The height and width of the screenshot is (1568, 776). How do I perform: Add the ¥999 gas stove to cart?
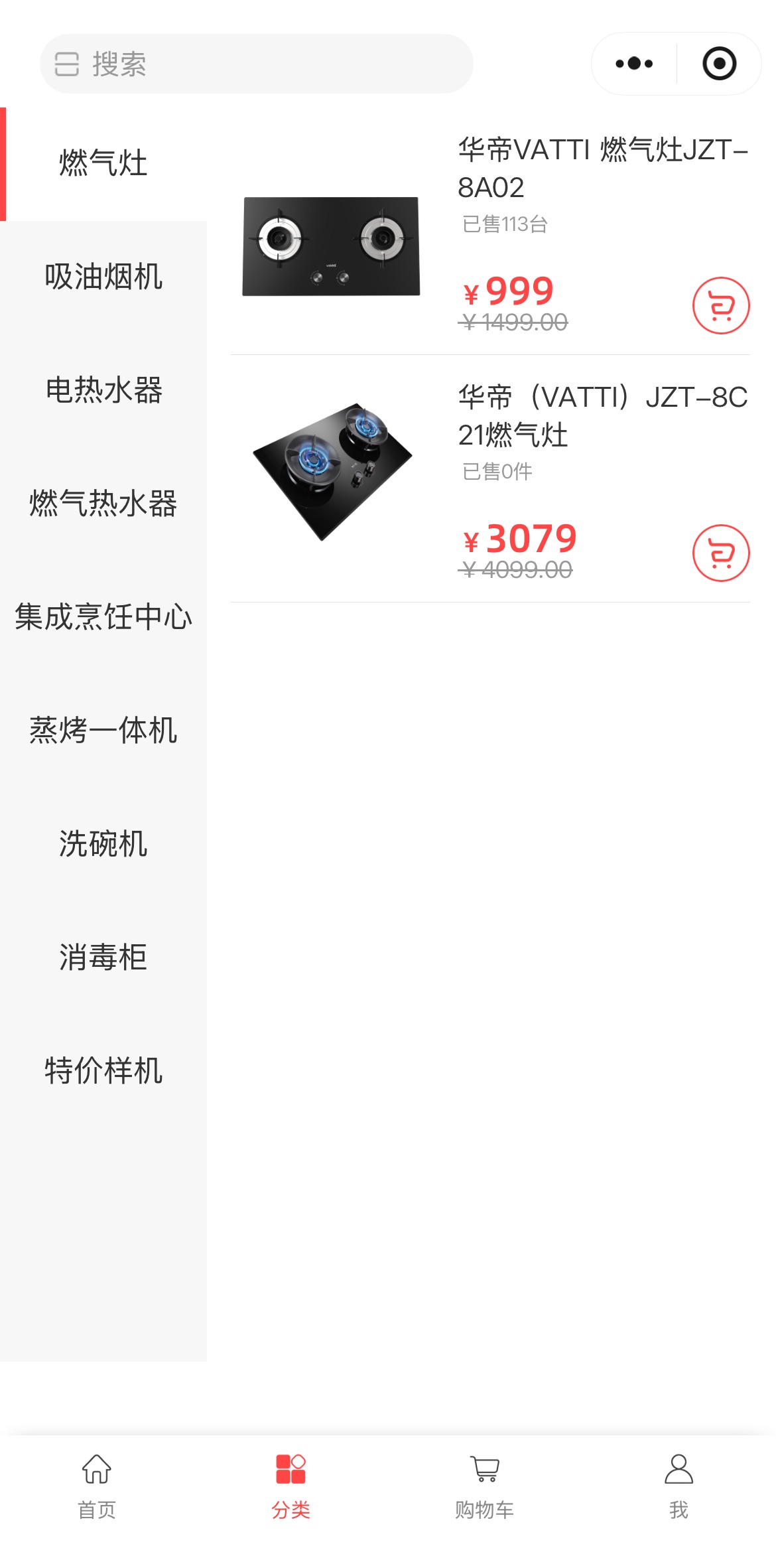(x=721, y=306)
